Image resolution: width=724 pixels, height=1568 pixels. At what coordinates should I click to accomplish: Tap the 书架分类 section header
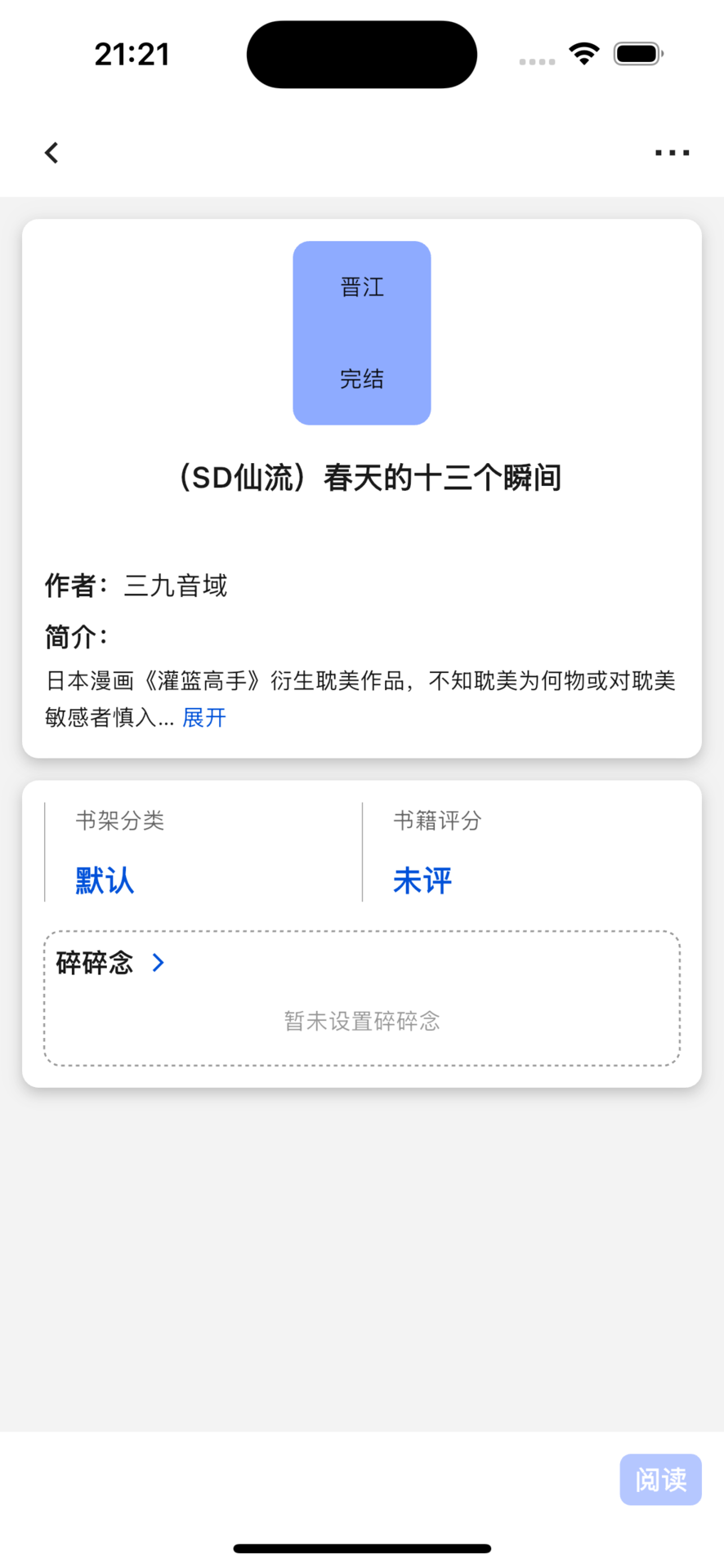pyautogui.click(x=119, y=822)
